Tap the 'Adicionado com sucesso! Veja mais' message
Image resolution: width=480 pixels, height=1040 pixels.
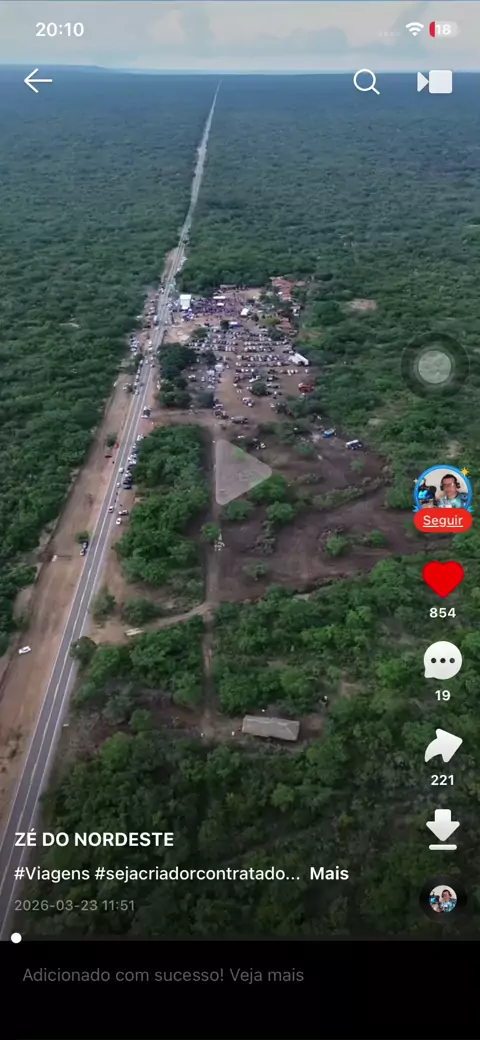click(163, 975)
